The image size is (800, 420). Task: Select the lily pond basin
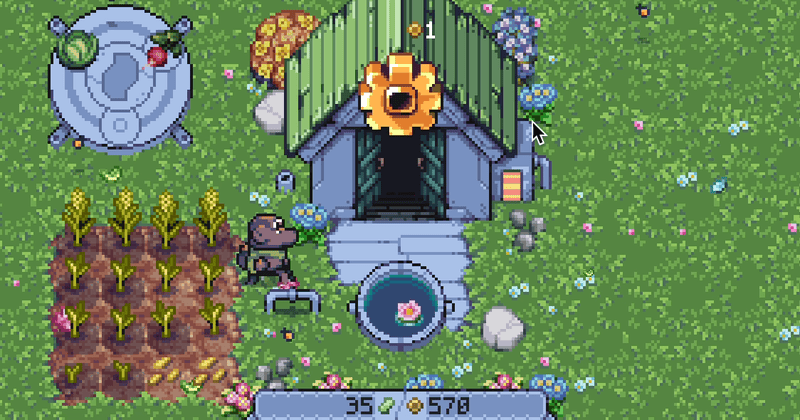pos(401,307)
